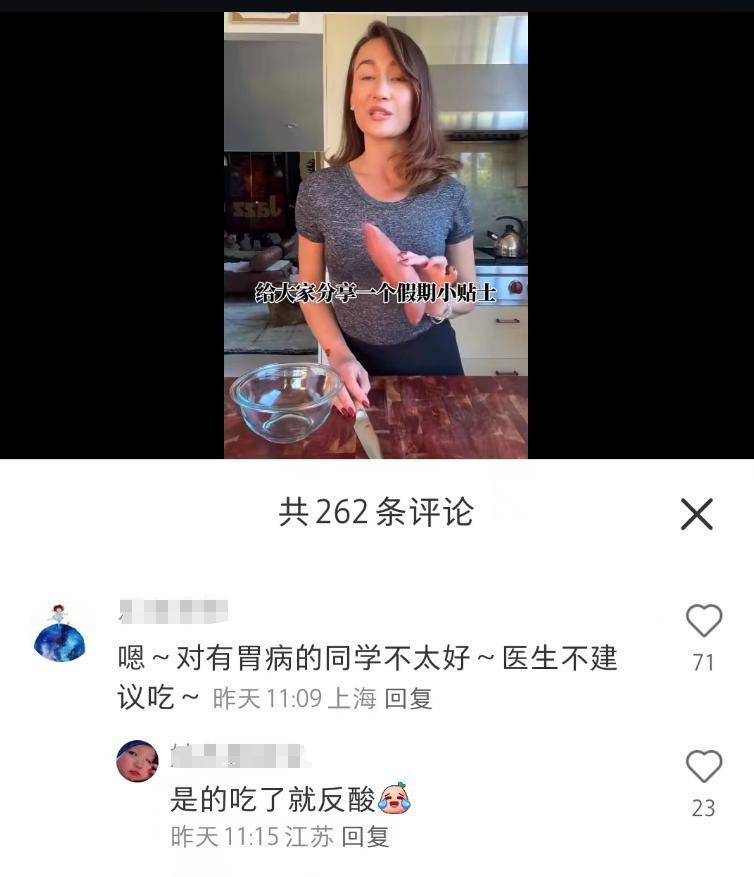Reply to the 江苏 comment via 回复

pos(365,836)
